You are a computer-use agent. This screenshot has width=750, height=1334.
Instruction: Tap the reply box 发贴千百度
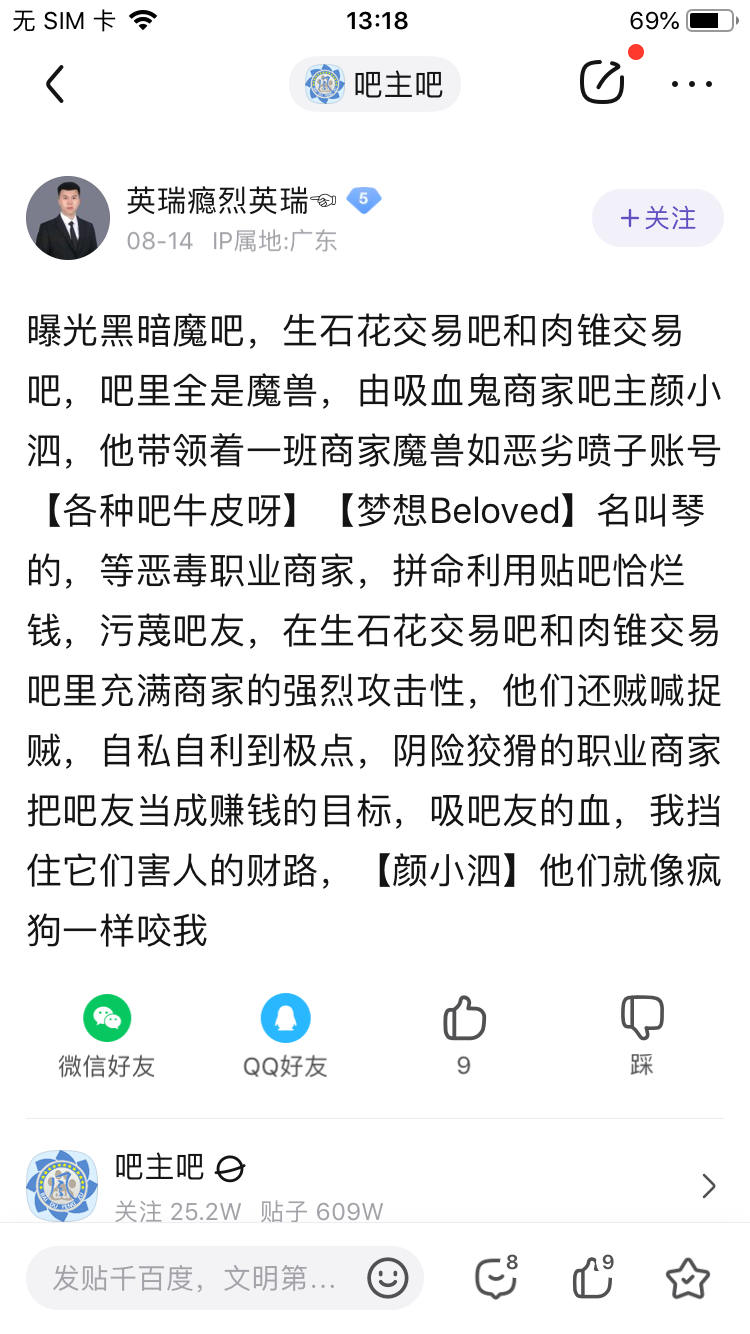point(198,1278)
